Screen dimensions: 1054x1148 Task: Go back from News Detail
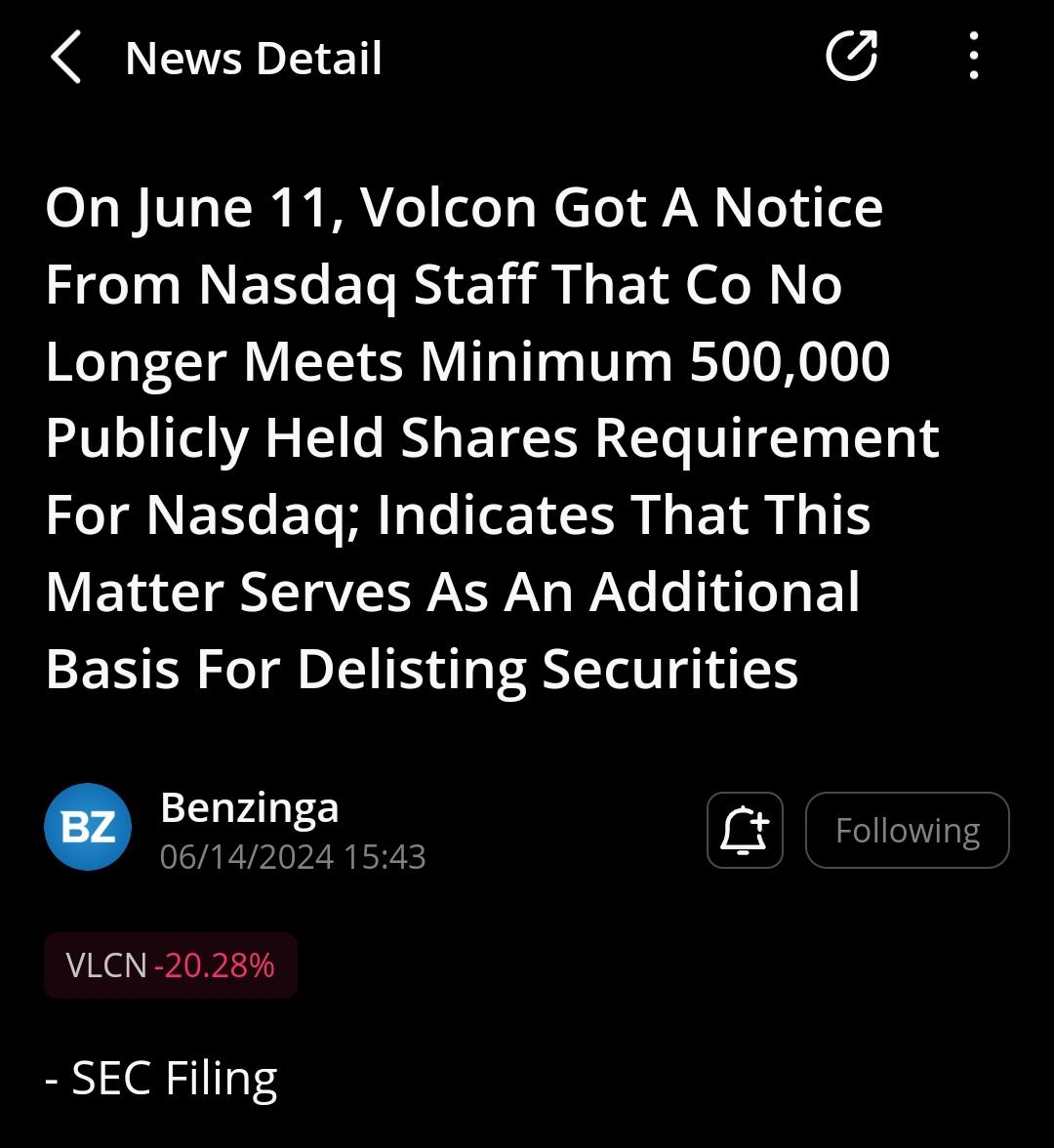(x=66, y=59)
